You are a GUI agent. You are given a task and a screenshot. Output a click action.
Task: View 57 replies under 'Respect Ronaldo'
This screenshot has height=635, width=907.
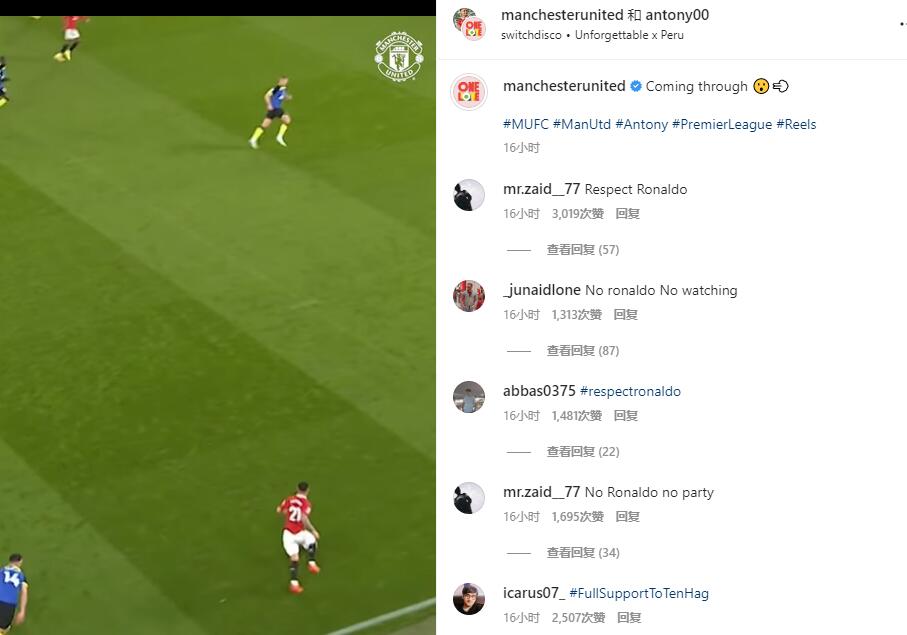582,250
